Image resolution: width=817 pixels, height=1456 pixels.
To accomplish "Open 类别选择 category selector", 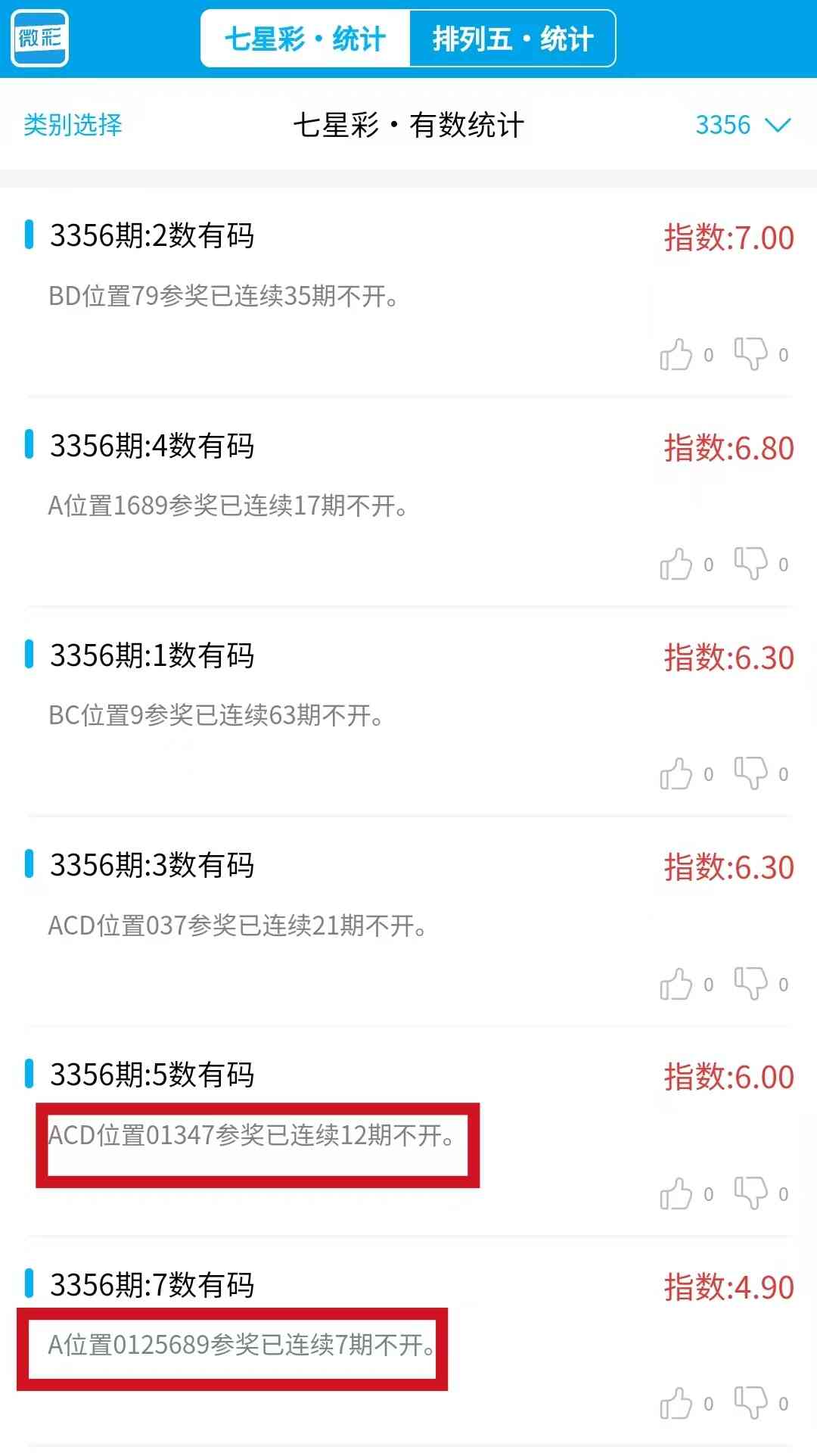I will pos(73,125).
